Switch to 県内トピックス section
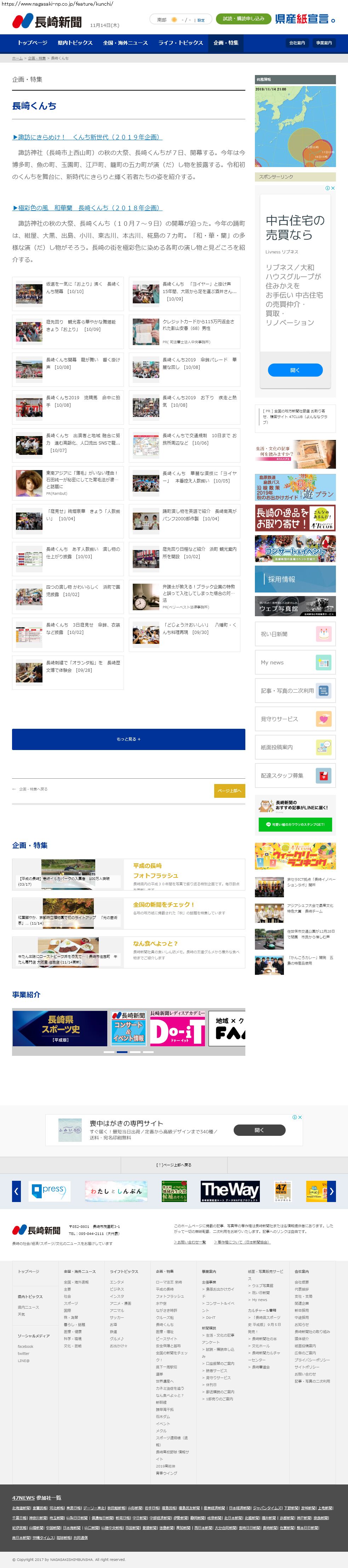This screenshot has height=1568, width=348. 75,42
